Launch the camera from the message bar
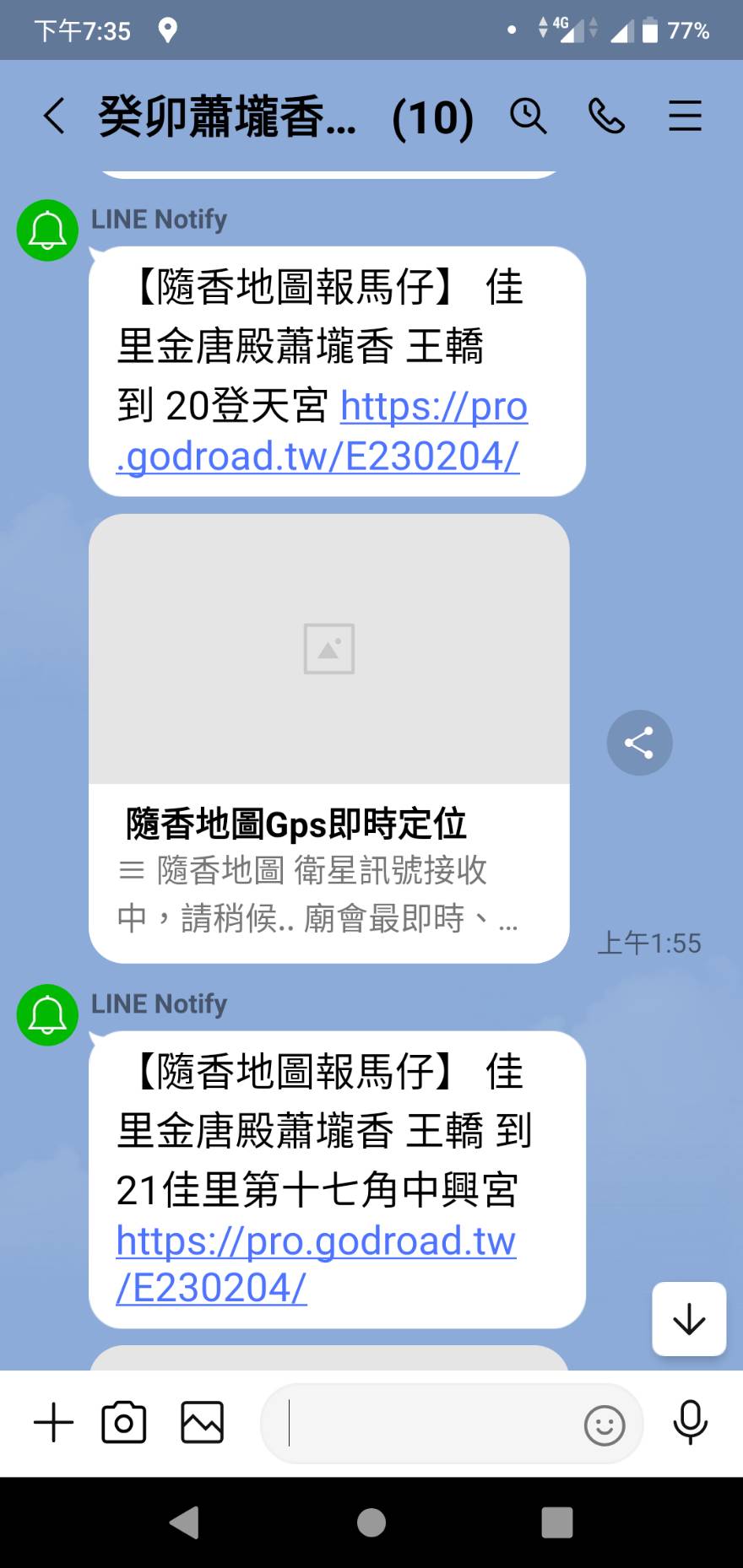 pos(123,1422)
